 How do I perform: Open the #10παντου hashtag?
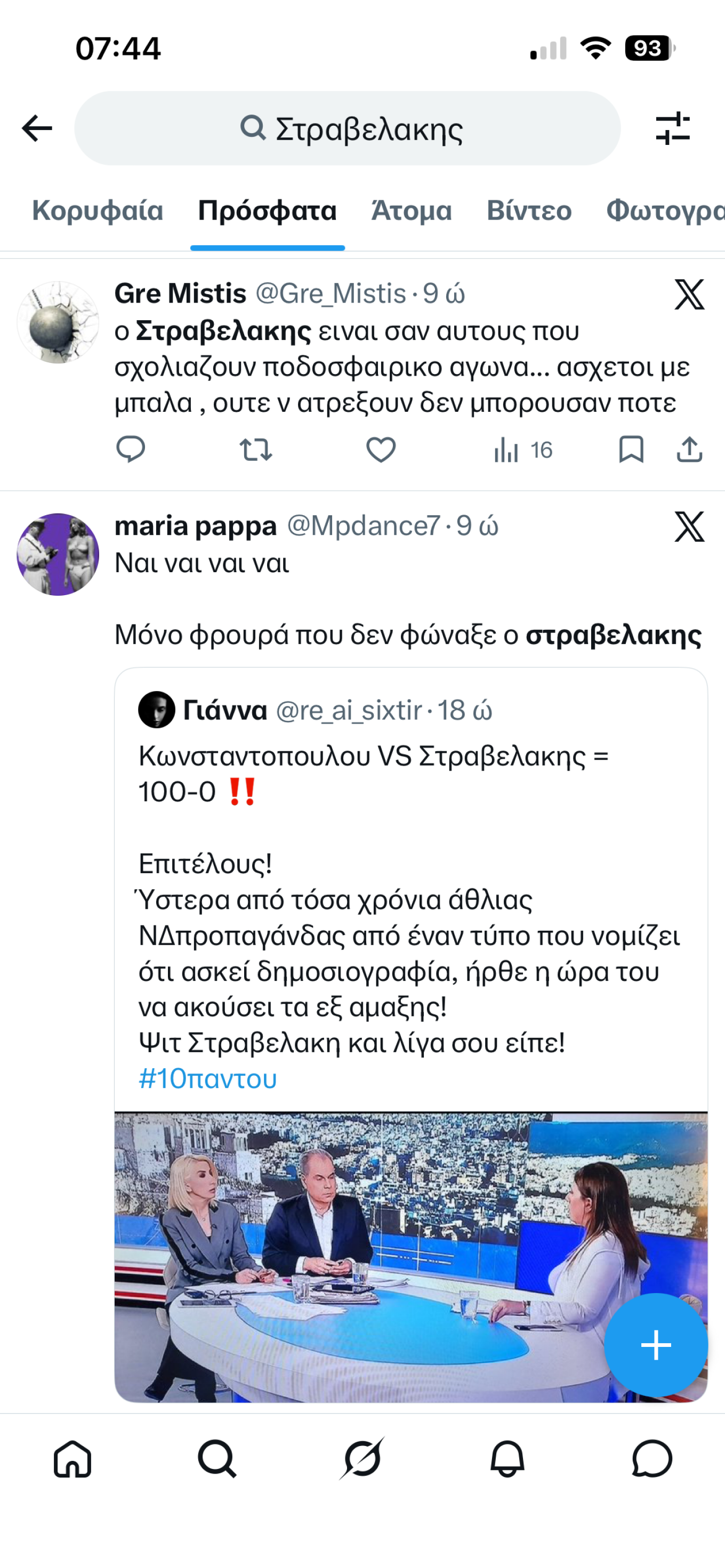(x=207, y=1078)
